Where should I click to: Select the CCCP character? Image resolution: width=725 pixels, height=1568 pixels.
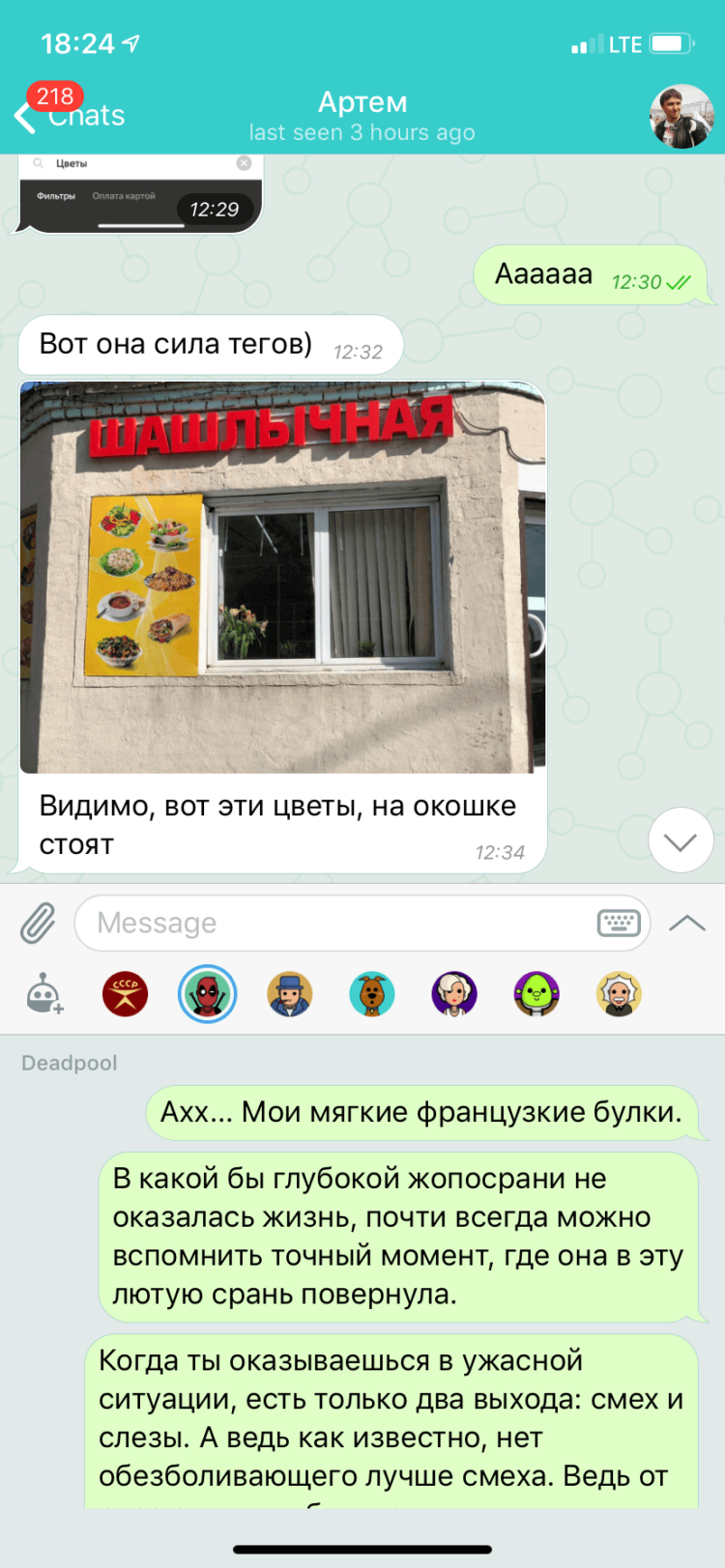(126, 994)
